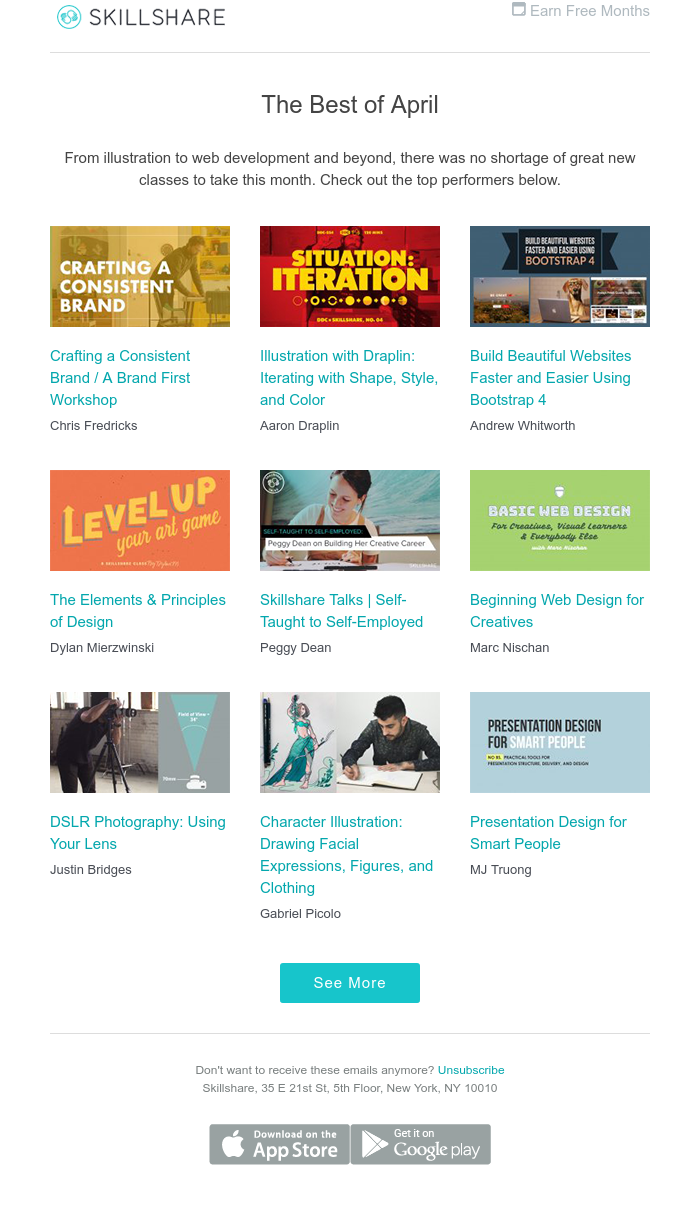The width and height of the screenshot is (700, 1217).
Task: Unsubscribe from these emails
Action: pyautogui.click(x=471, y=1070)
